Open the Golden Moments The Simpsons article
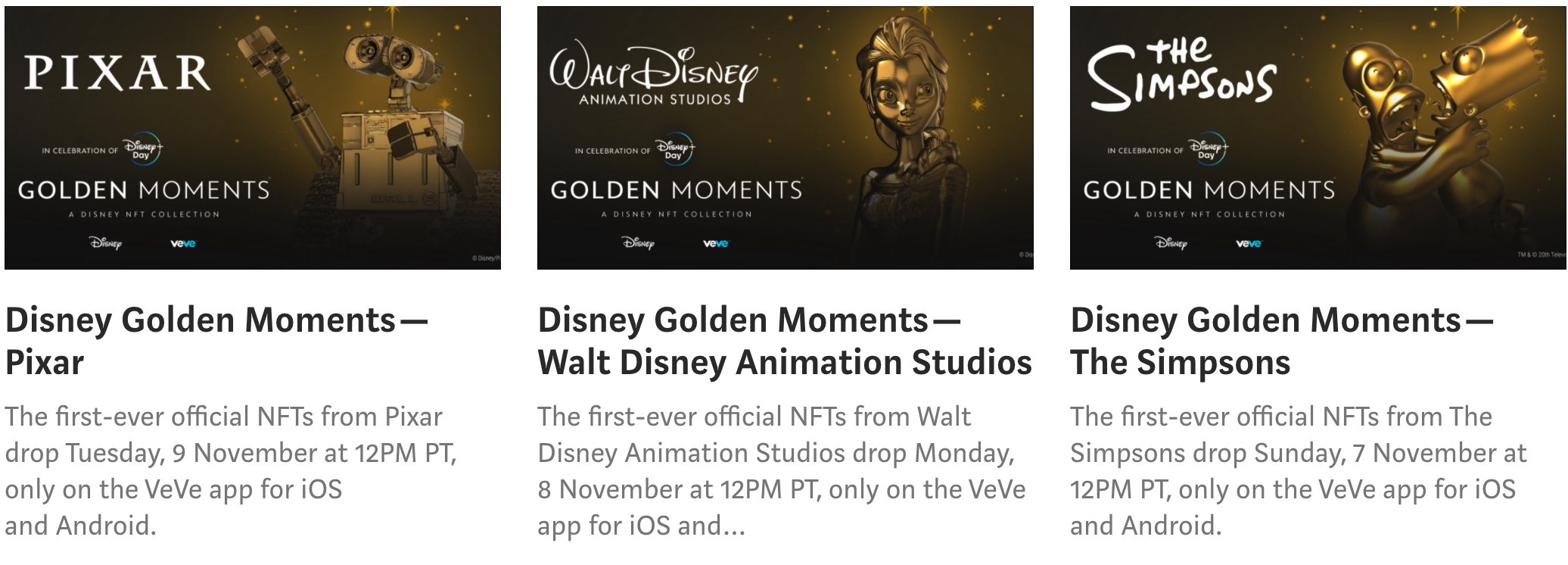Image resolution: width=1568 pixels, height=565 pixels. tap(1280, 340)
